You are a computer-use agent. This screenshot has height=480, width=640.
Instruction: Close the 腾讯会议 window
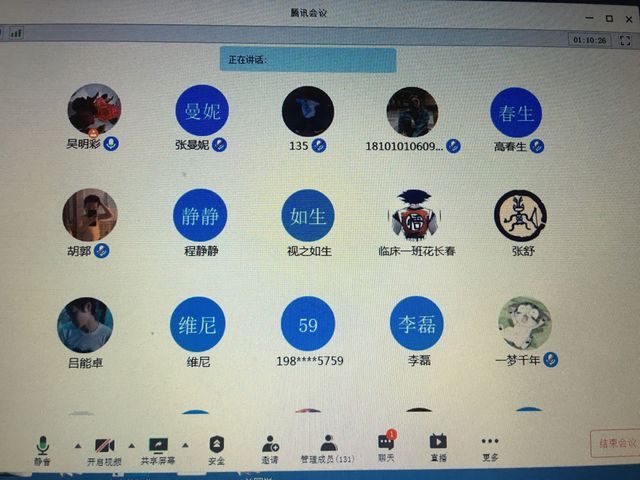point(629,16)
